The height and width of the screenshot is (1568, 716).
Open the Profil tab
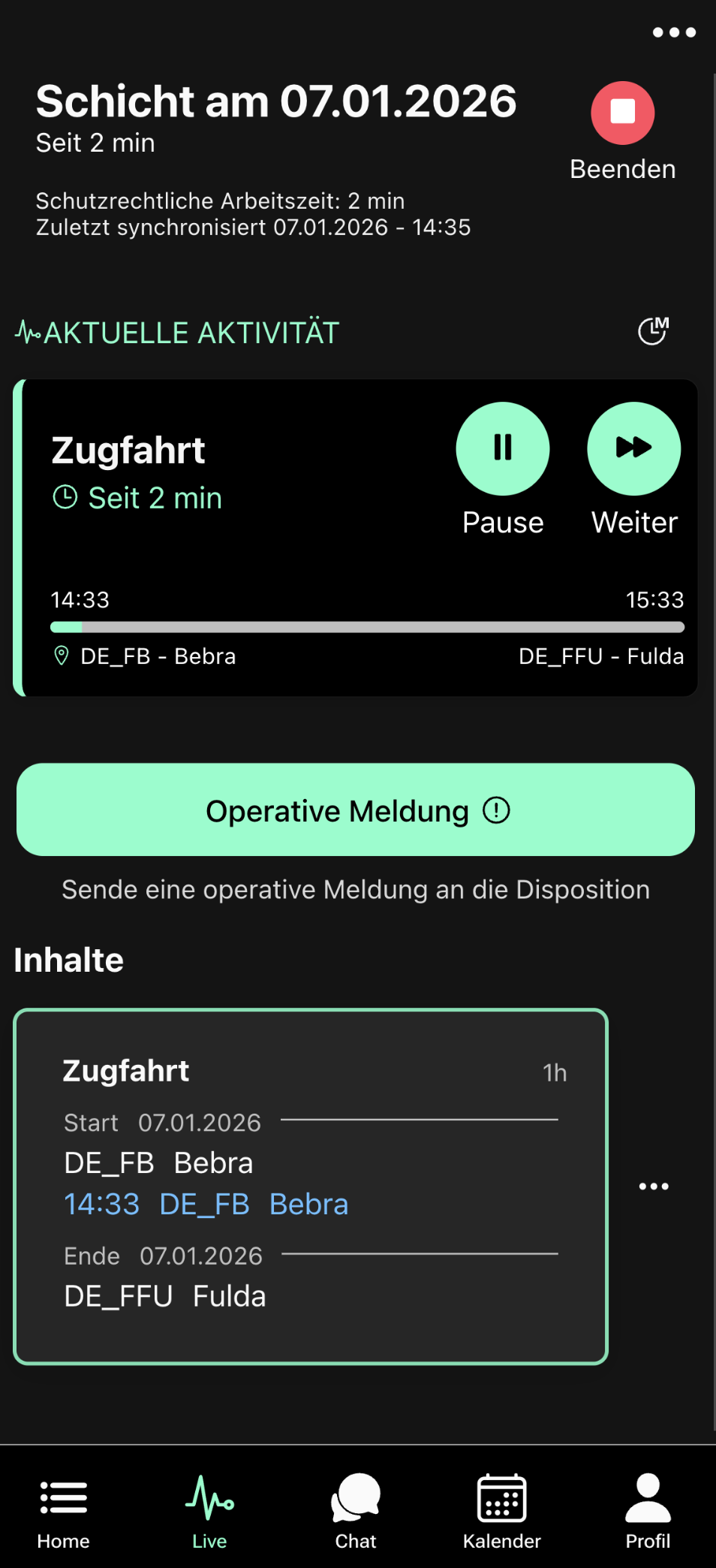tap(648, 1509)
